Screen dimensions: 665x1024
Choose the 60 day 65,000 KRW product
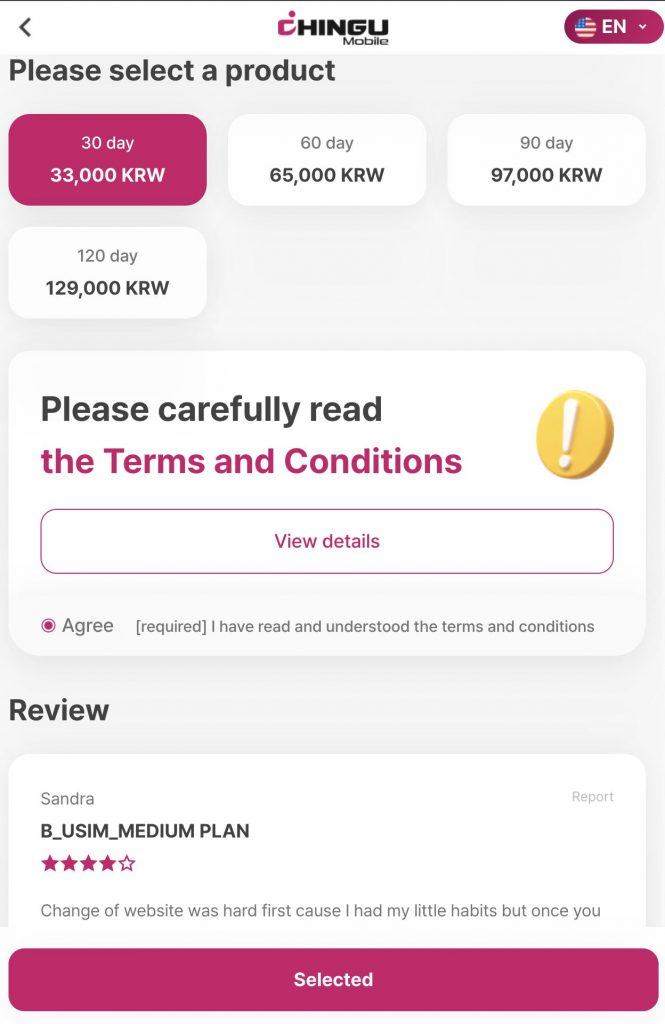327,160
